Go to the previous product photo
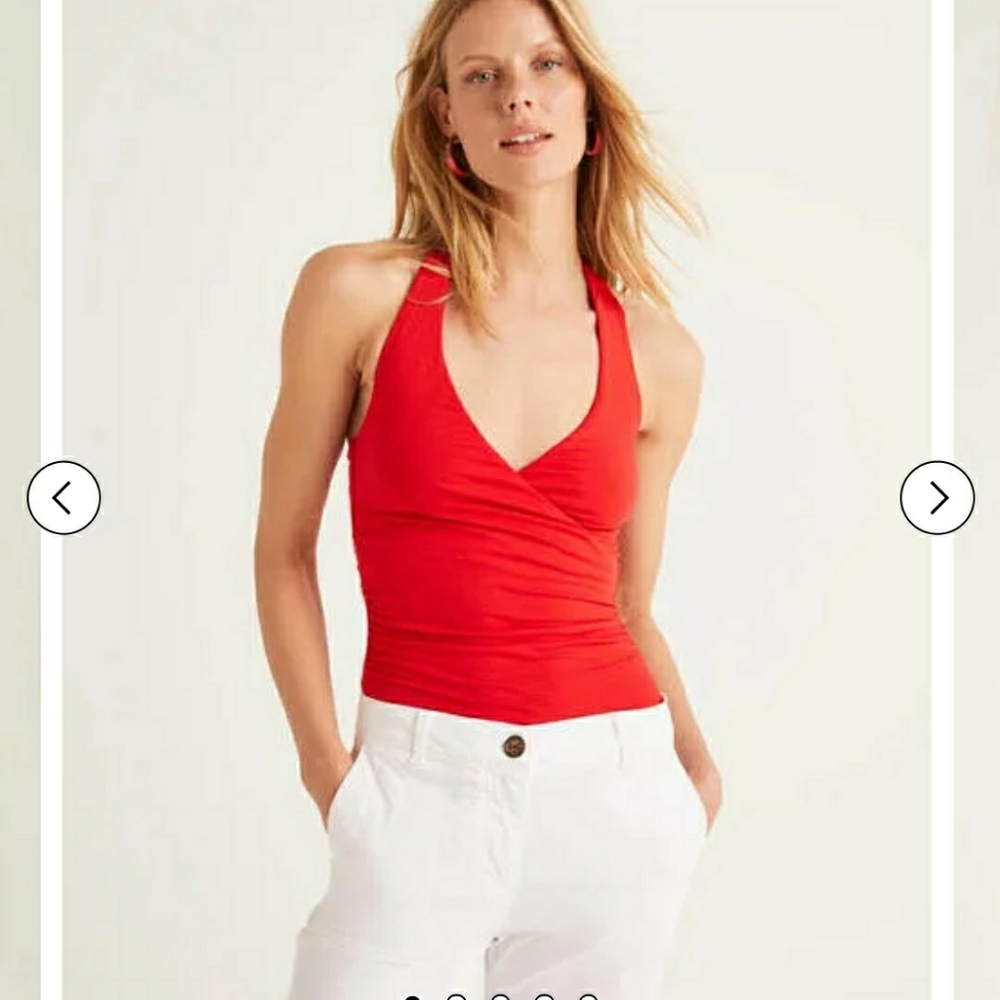 click(64, 497)
